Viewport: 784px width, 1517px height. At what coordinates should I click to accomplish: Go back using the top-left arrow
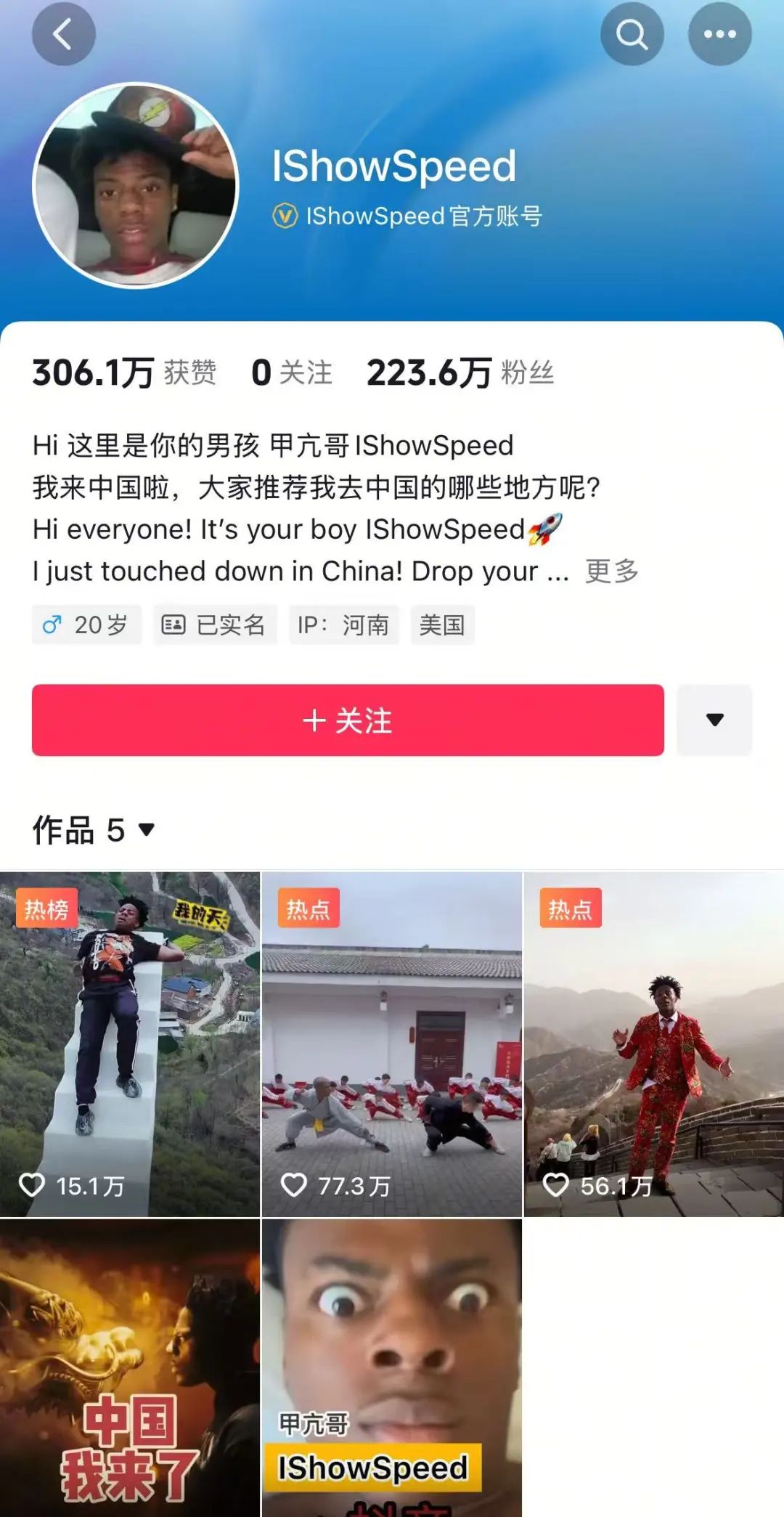click(x=63, y=34)
